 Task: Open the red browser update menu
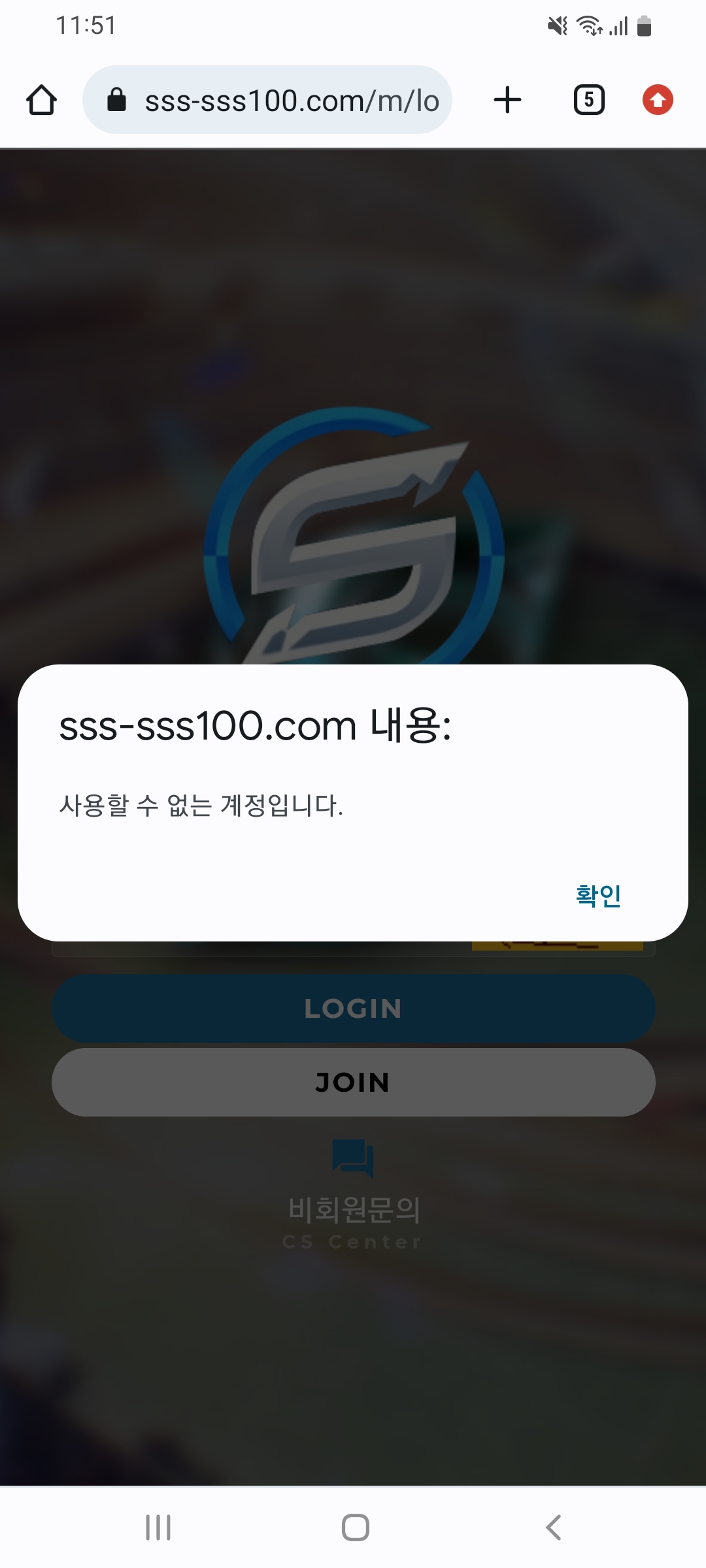click(x=658, y=100)
